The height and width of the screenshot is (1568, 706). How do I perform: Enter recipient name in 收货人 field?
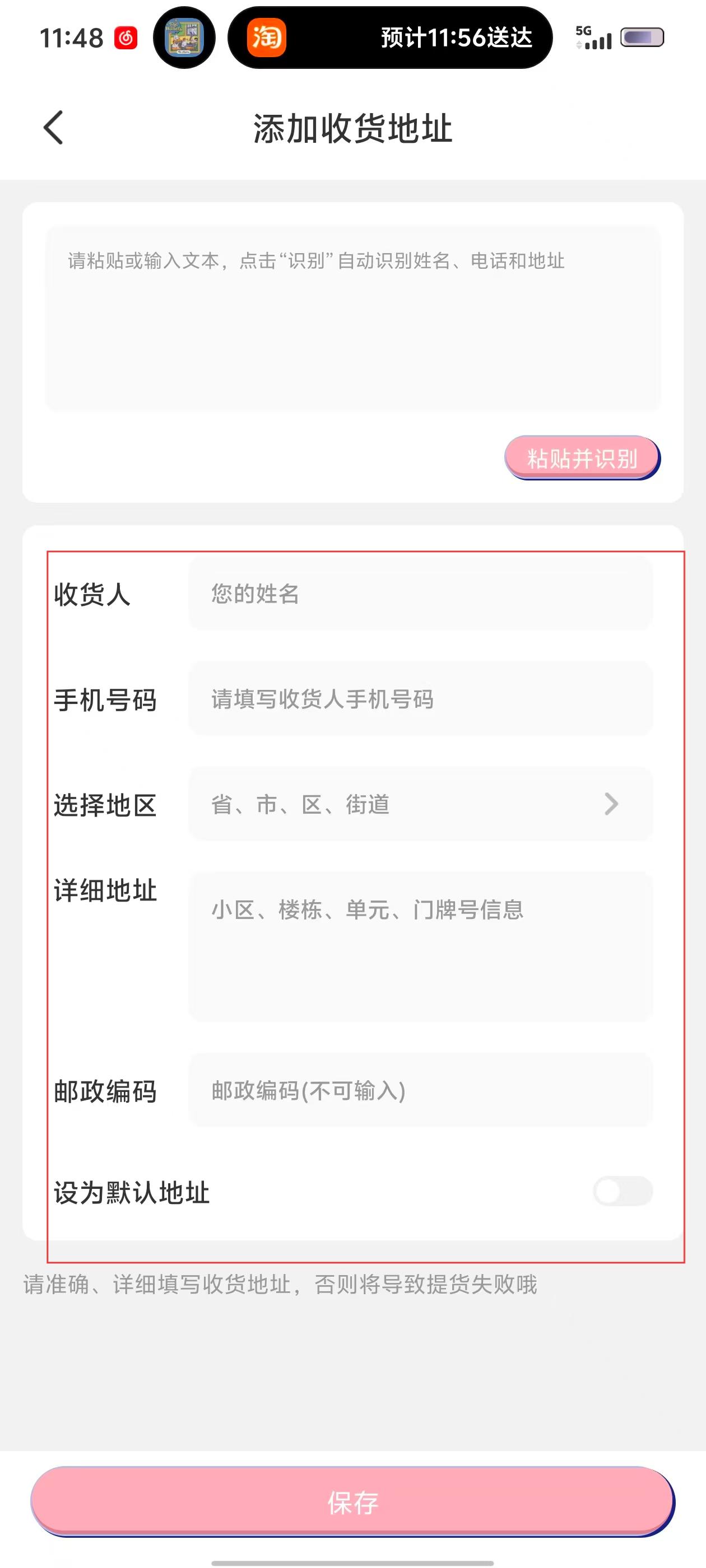tap(420, 594)
